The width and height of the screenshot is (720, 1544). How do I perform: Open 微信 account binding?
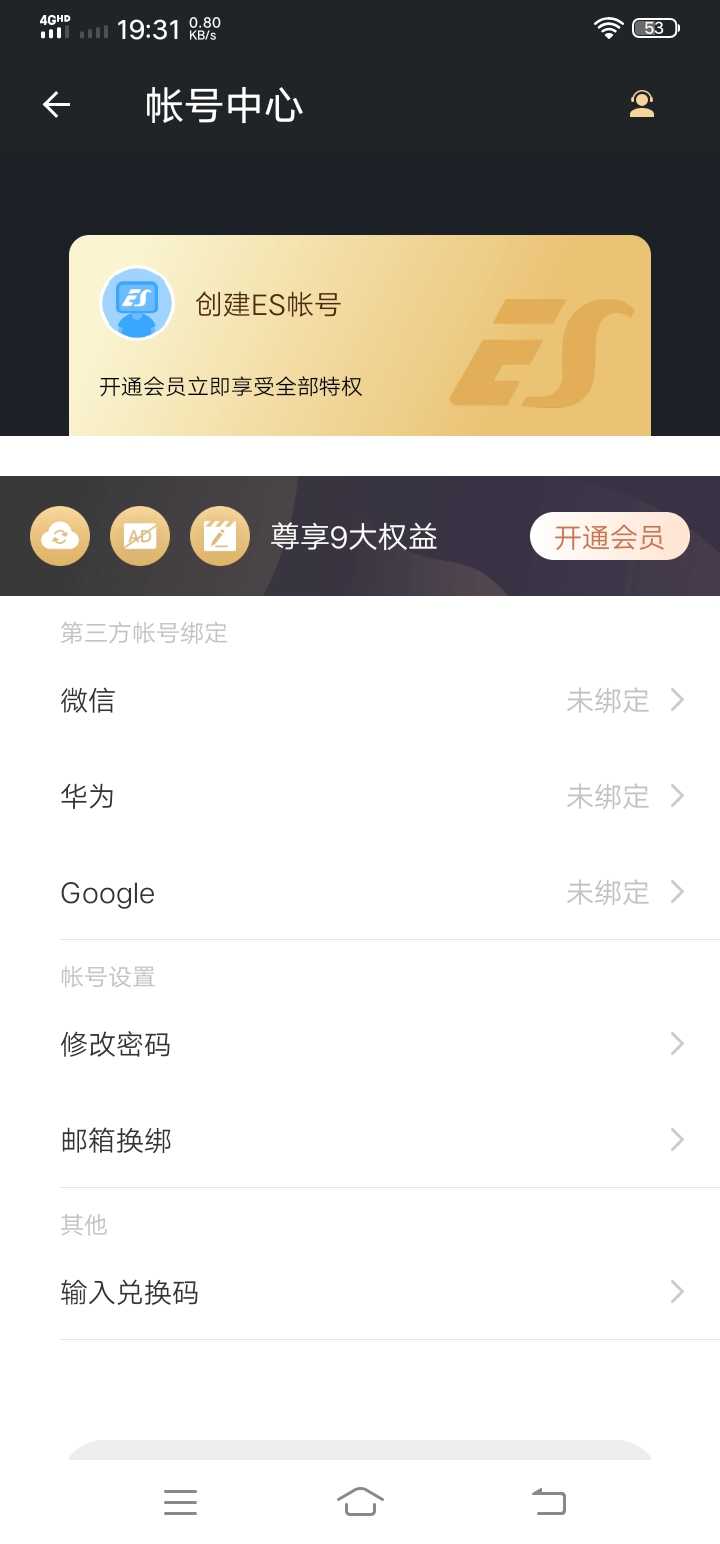click(x=360, y=700)
